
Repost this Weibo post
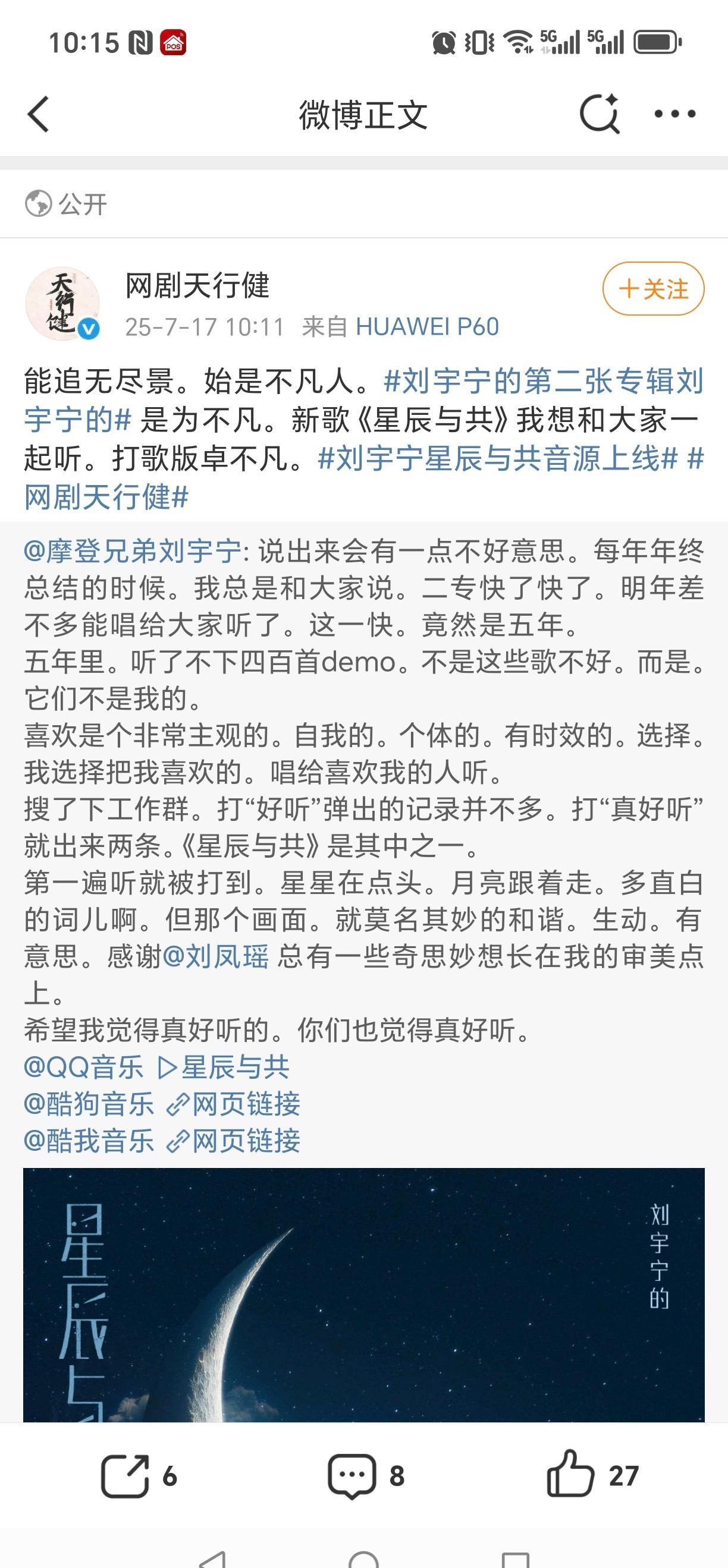(139, 1475)
